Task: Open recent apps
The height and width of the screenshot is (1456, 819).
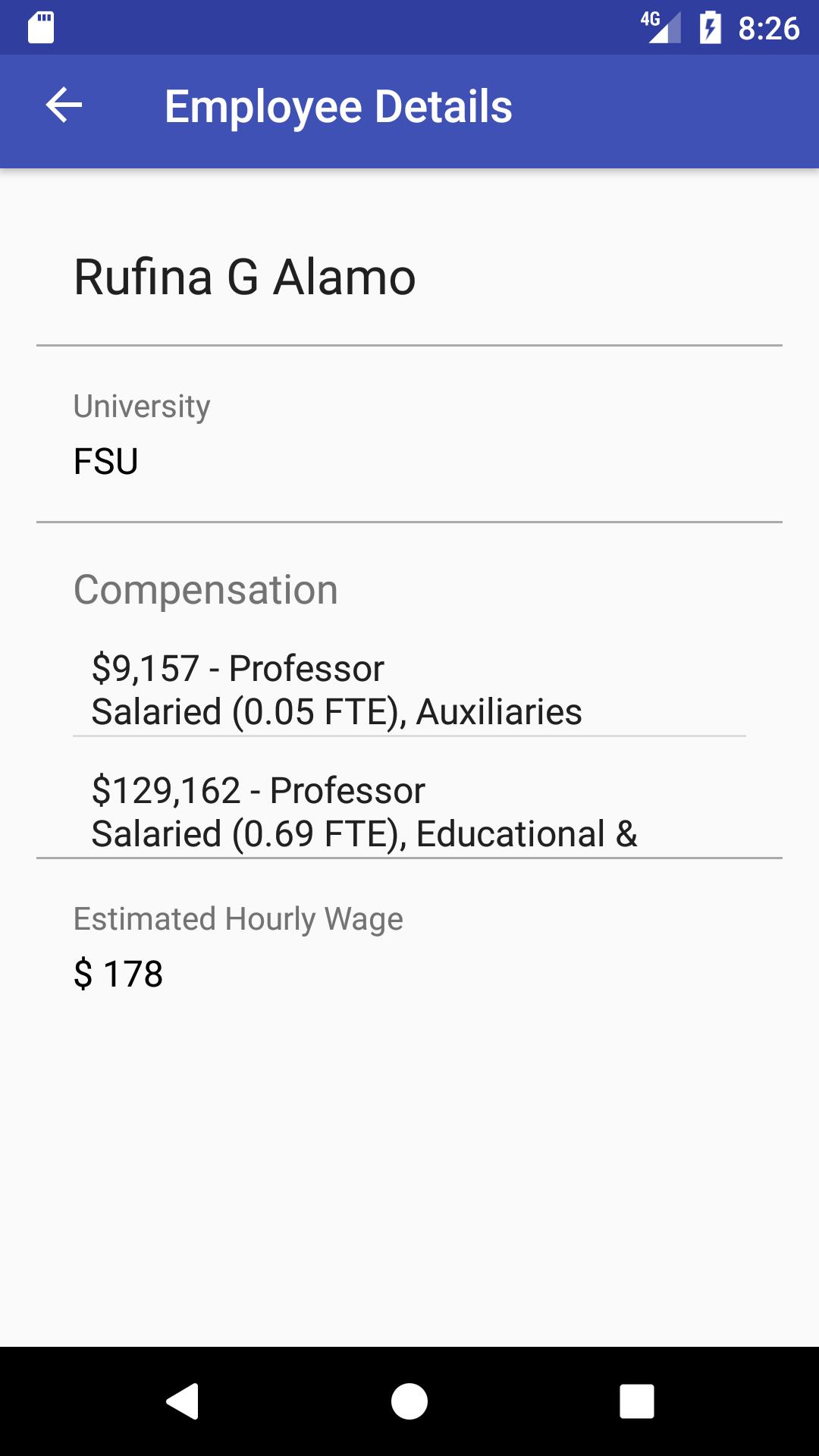Action: pyautogui.click(x=637, y=1401)
